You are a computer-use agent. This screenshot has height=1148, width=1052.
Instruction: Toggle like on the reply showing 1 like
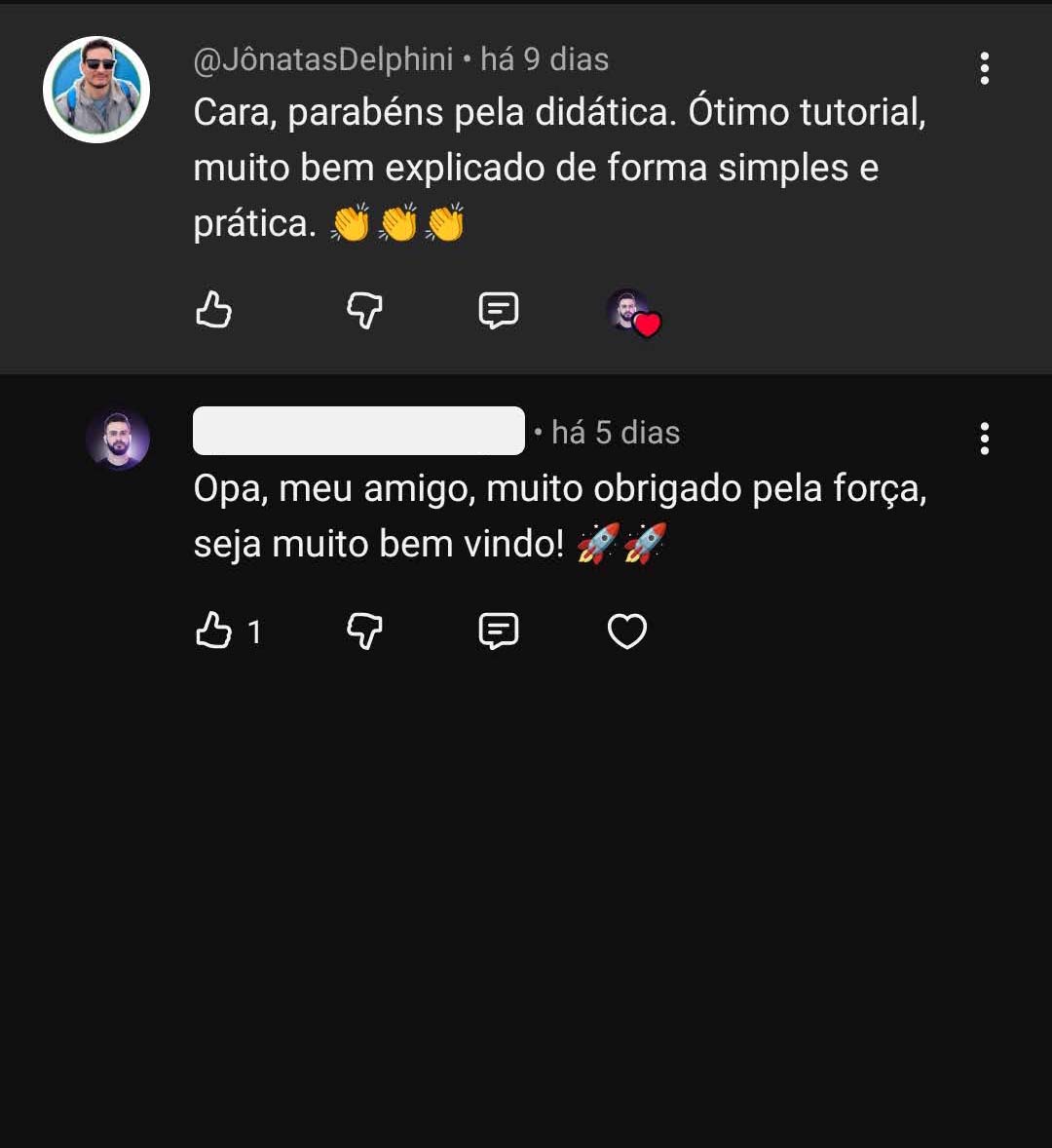click(212, 631)
